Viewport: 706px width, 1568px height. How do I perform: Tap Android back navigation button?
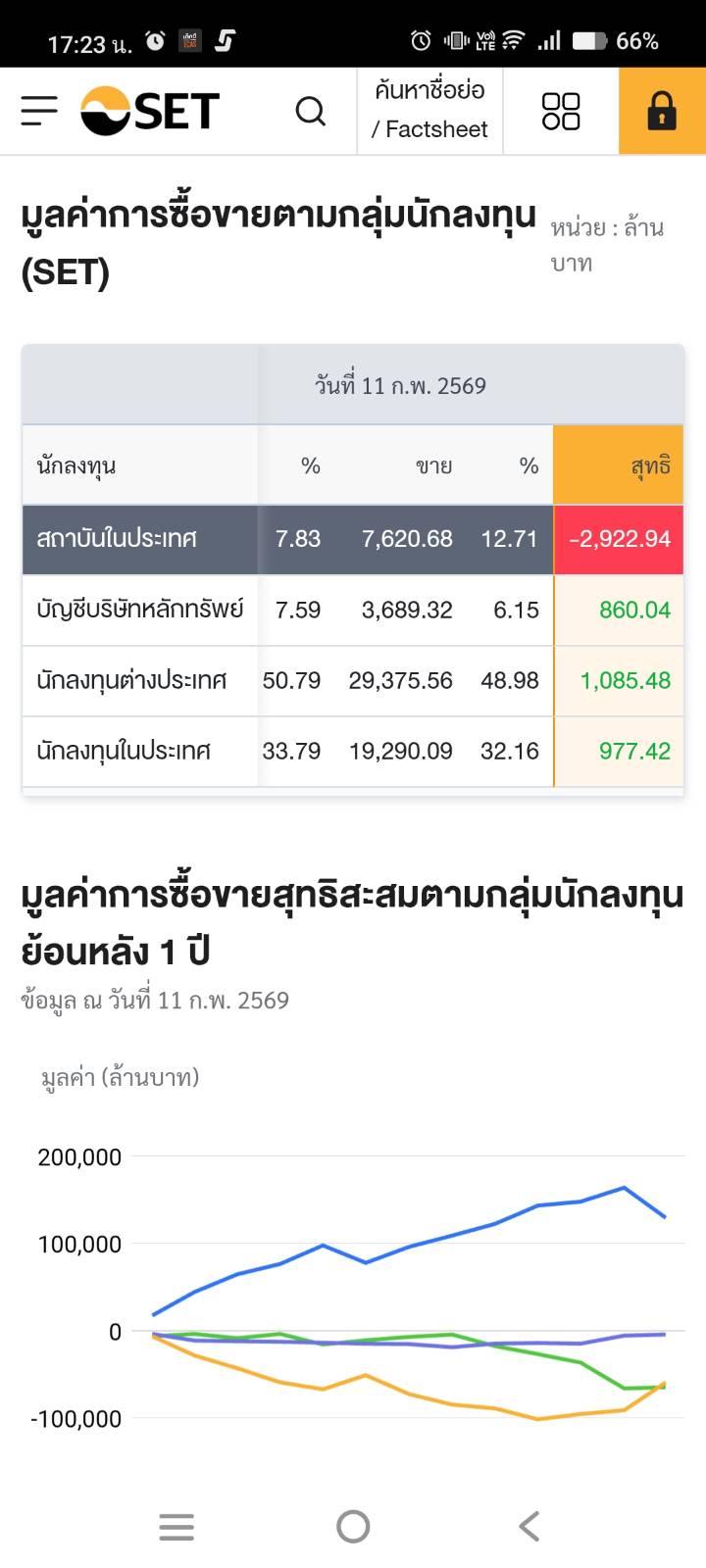pyautogui.click(x=529, y=1526)
